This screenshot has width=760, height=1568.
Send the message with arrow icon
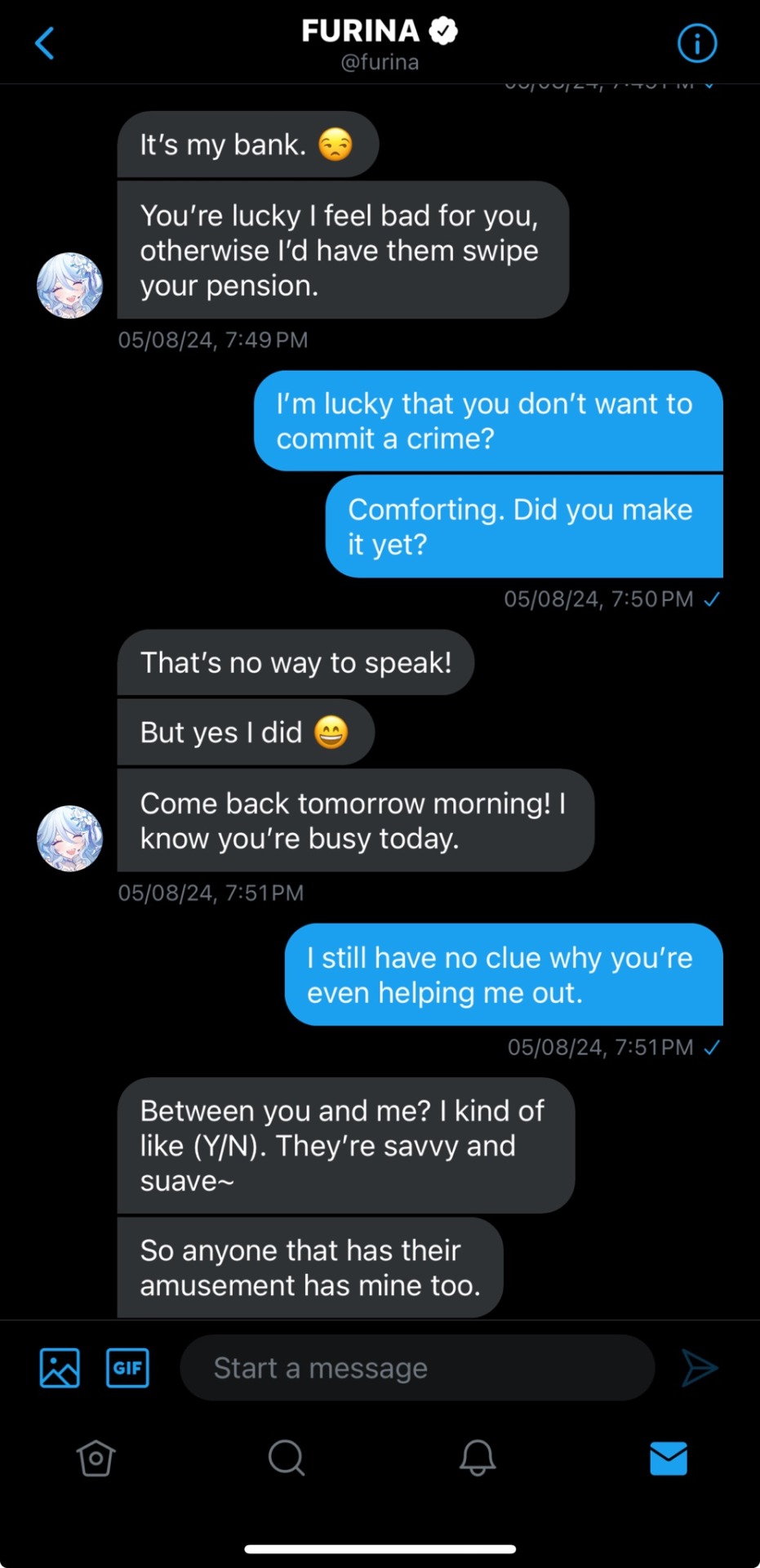coord(699,1367)
